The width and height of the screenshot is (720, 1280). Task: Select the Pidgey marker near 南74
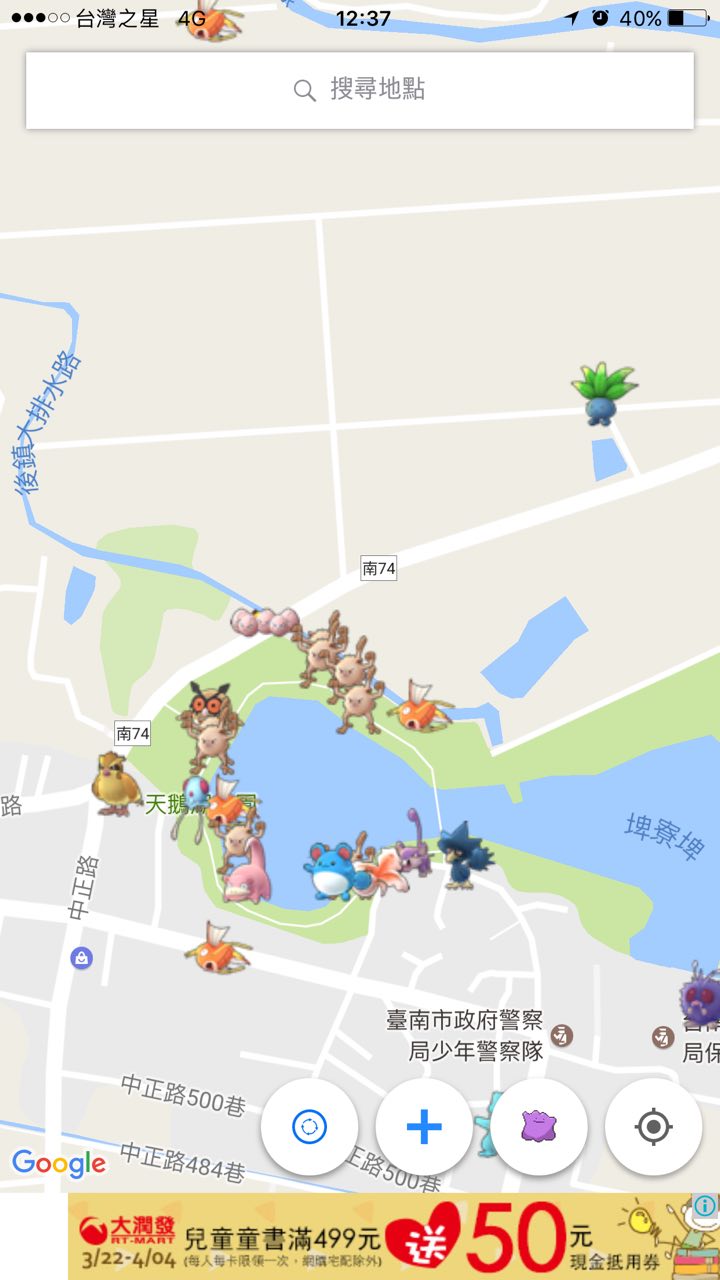pyautogui.click(x=115, y=783)
